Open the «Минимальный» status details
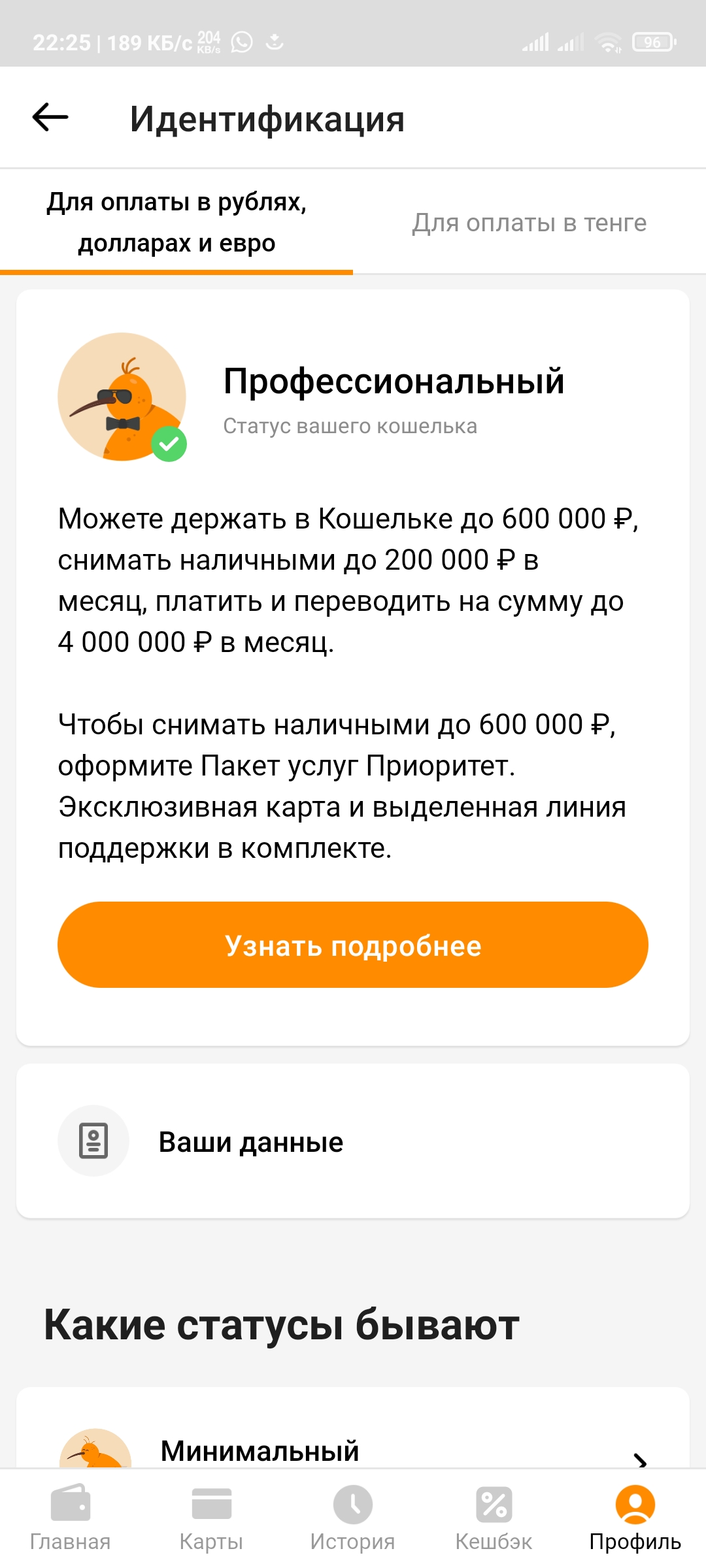The width and height of the screenshot is (706, 1568). click(353, 1450)
